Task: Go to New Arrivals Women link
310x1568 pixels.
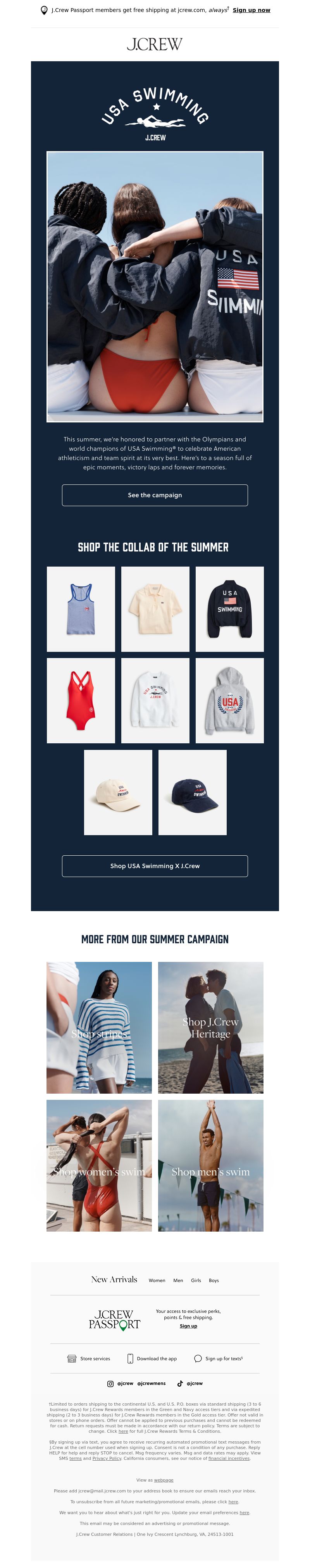Action: [x=157, y=1280]
